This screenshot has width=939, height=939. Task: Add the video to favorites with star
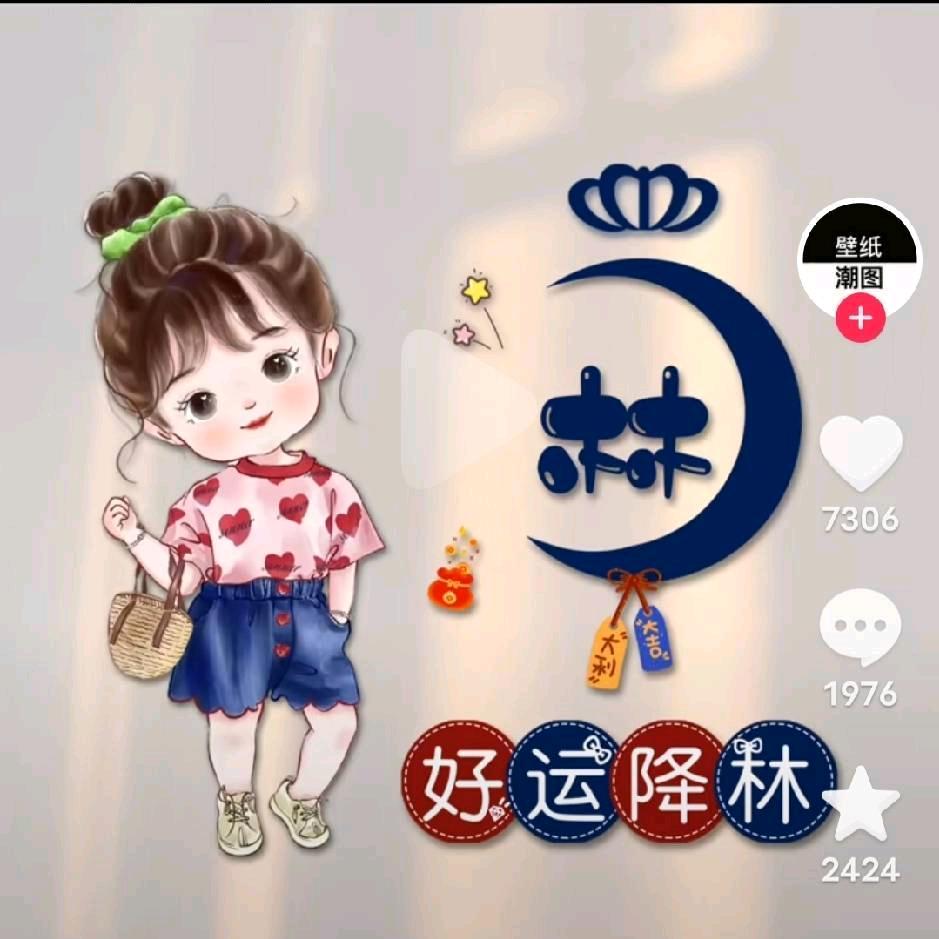click(860, 805)
